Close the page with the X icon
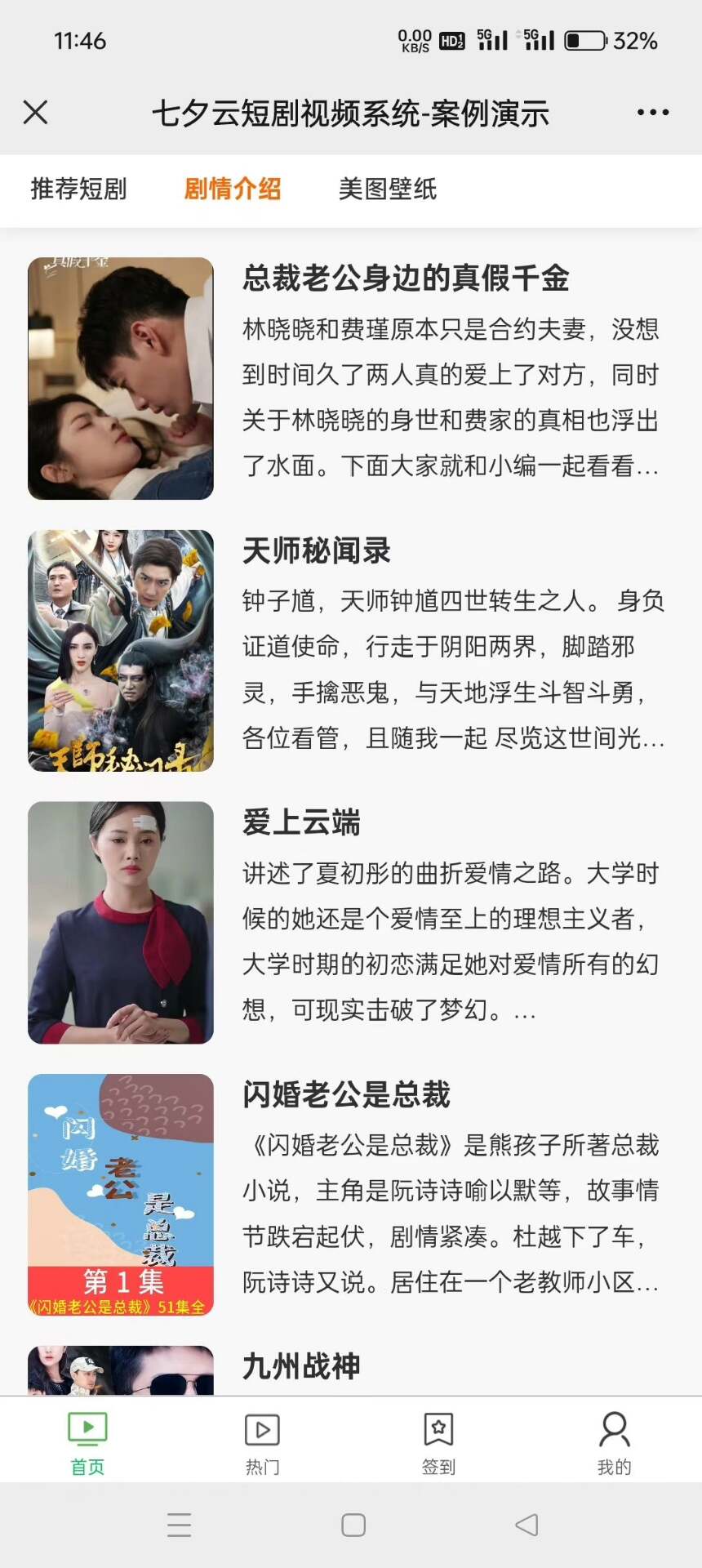This screenshot has width=702, height=1568. coord(36,113)
